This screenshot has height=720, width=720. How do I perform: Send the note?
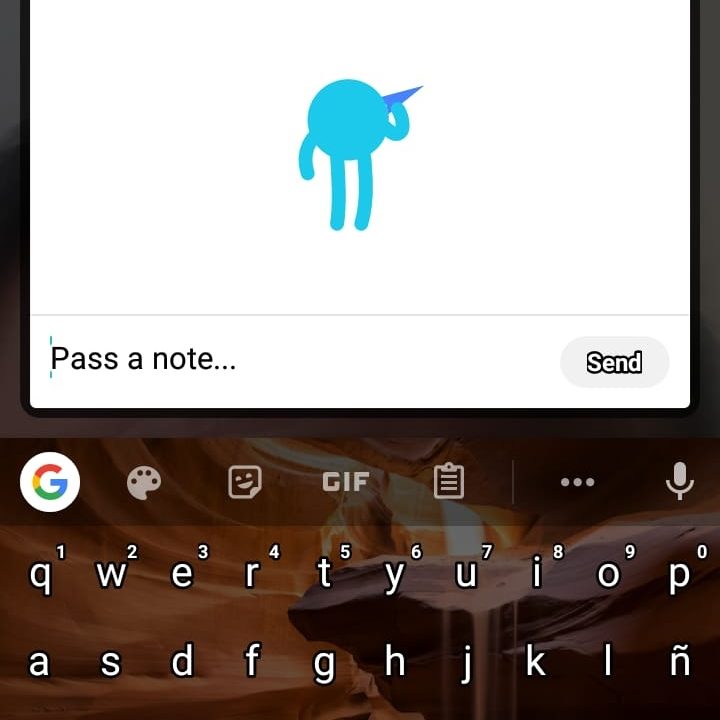(x=614, y=362)
